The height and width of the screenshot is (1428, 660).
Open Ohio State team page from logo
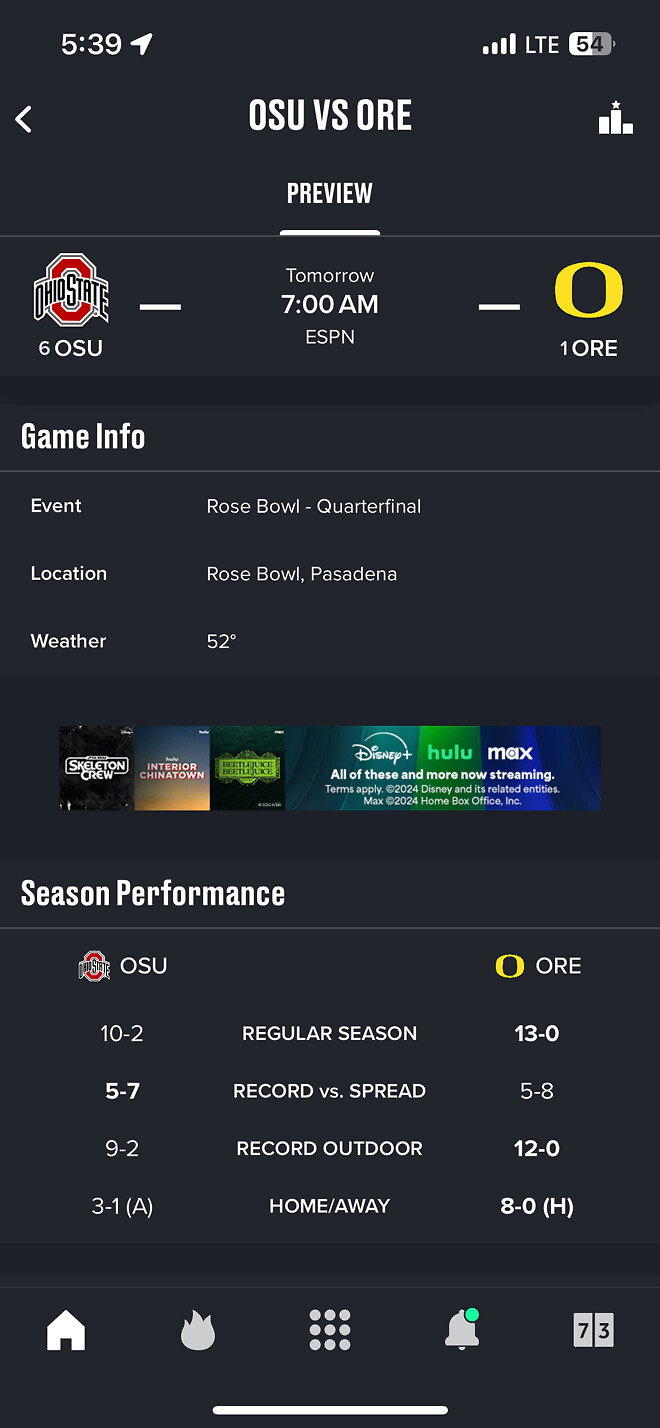pos(71,290)
